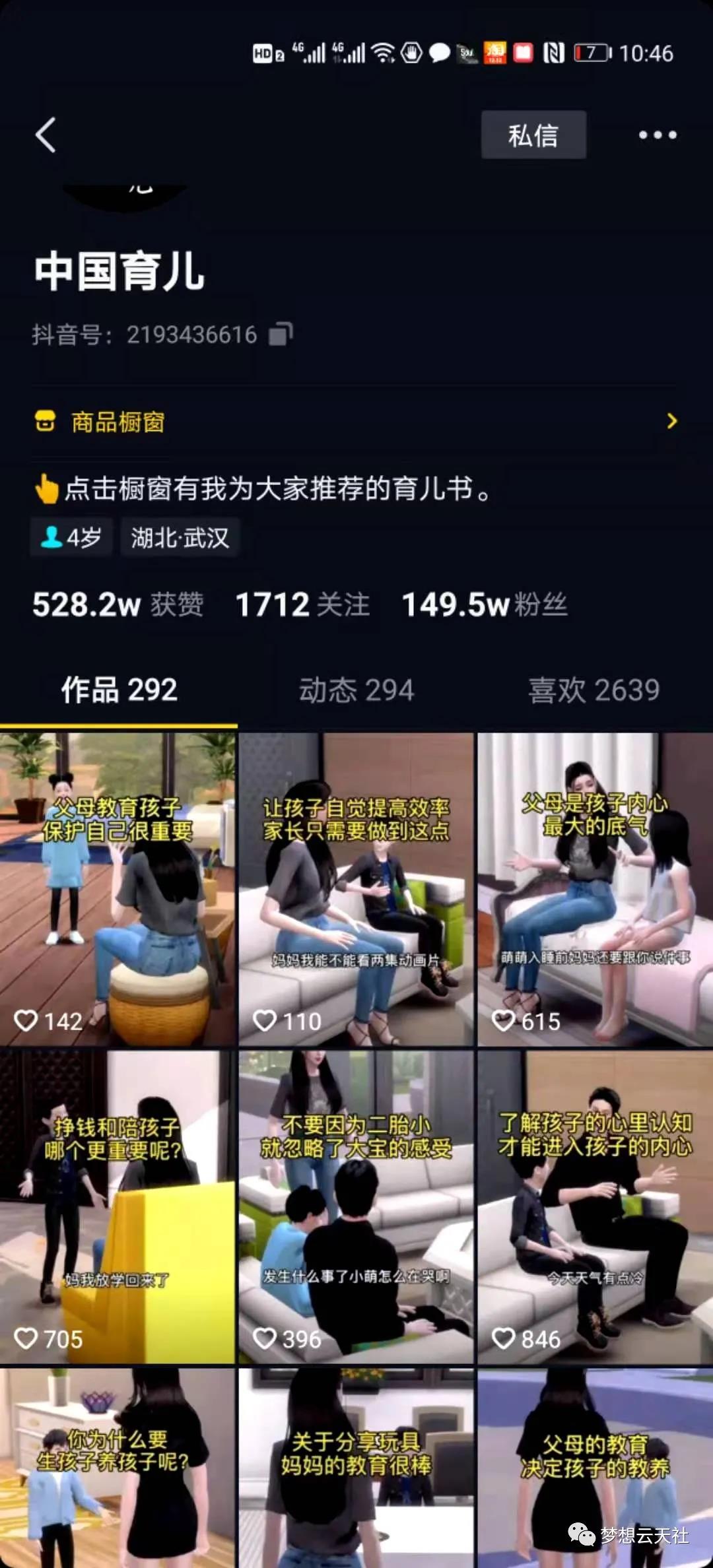This screenshot has width=713, height=1568.
Task: Open the 商品橱窗 product showcase icon
Action: click(x=44, y=421)
